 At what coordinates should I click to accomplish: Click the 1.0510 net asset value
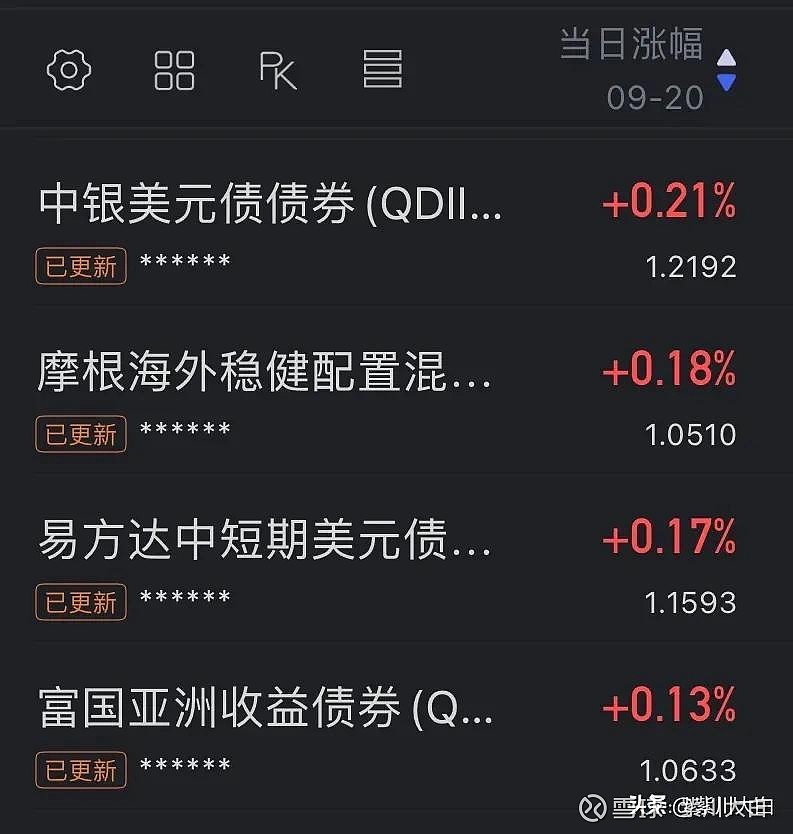(x=695, y=433)
